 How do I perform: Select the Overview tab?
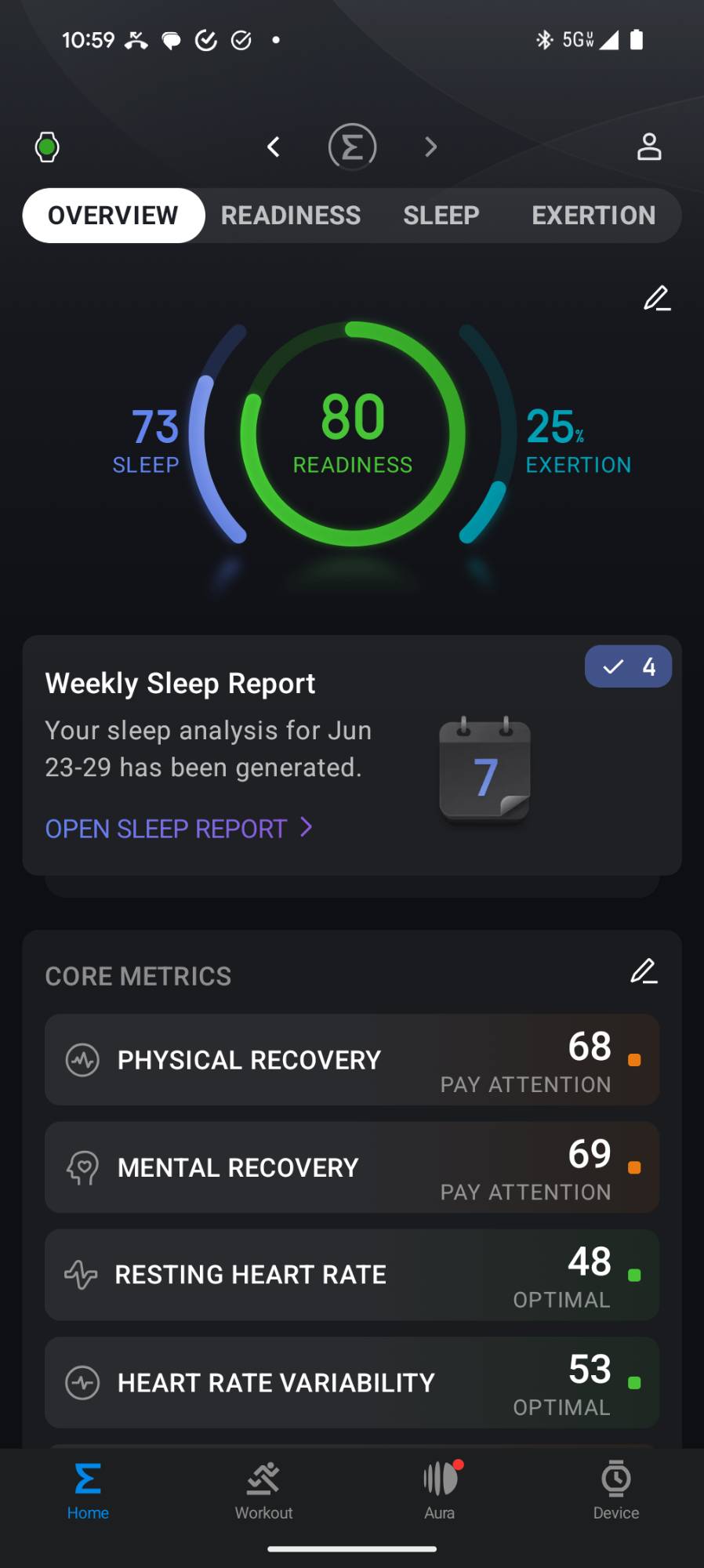pos(114,216)
